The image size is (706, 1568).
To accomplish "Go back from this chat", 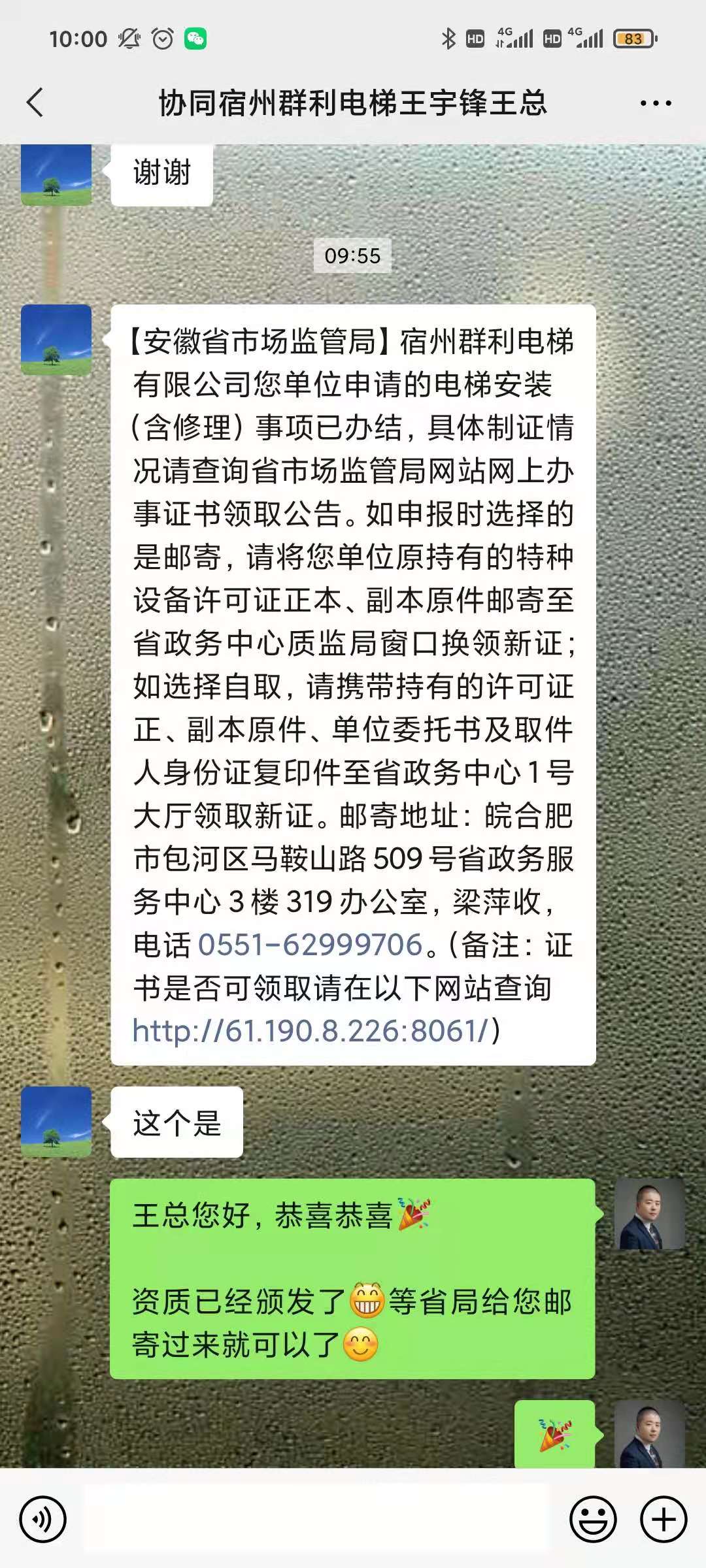I will coord(35,103).
